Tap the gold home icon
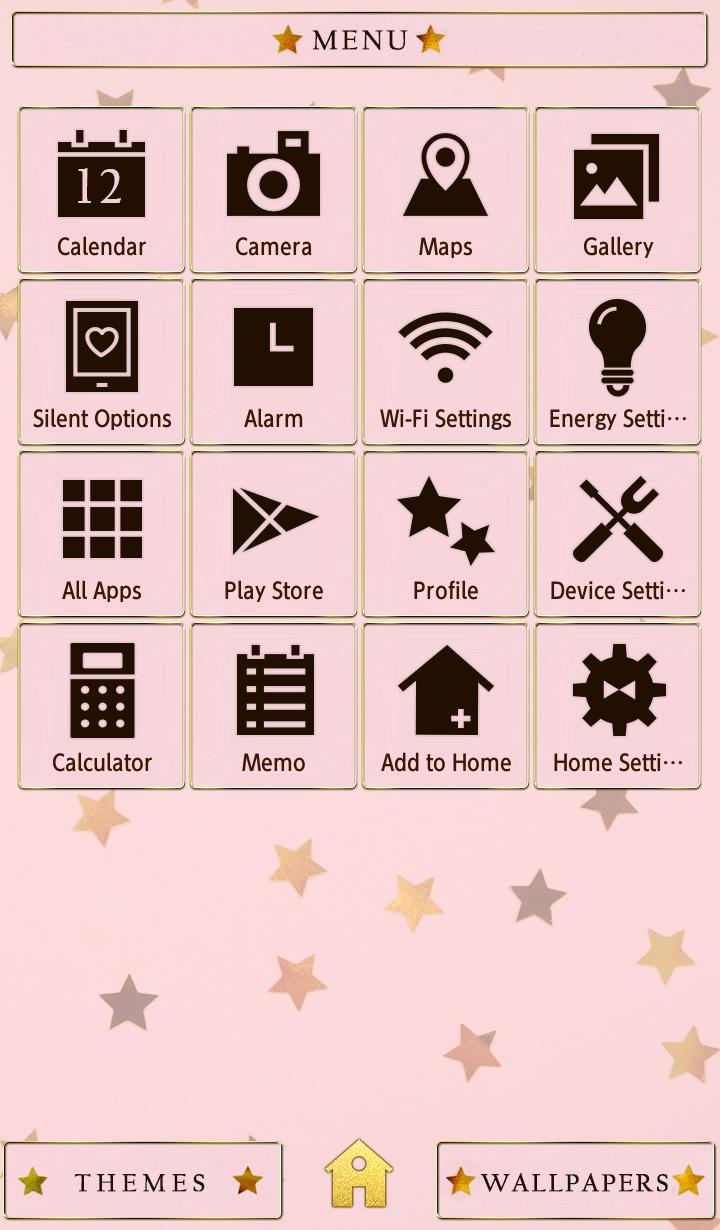Screen dimensions: 720x1230 pos(359,1174)
